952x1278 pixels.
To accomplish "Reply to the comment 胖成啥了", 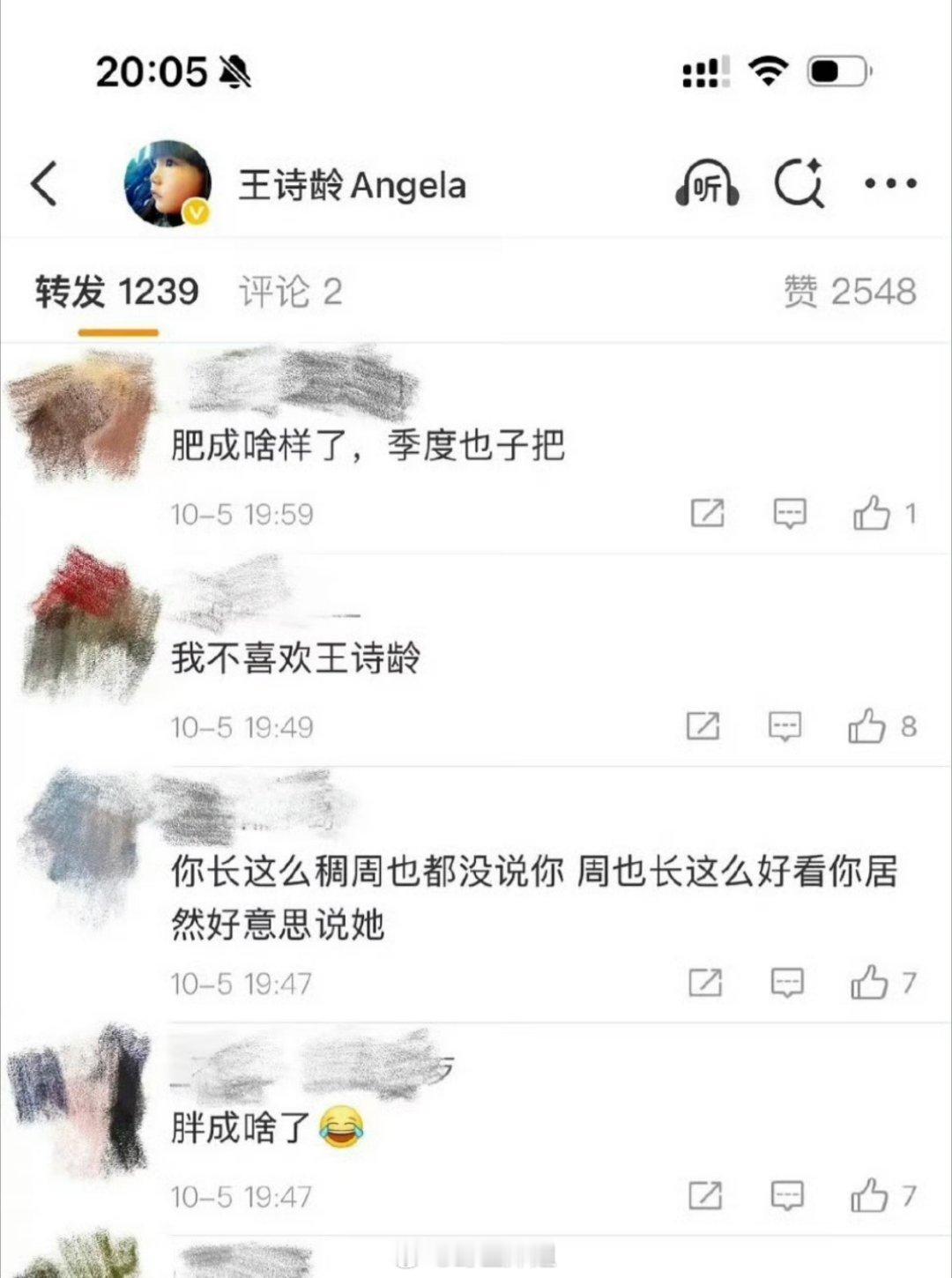I will 787,1195.
